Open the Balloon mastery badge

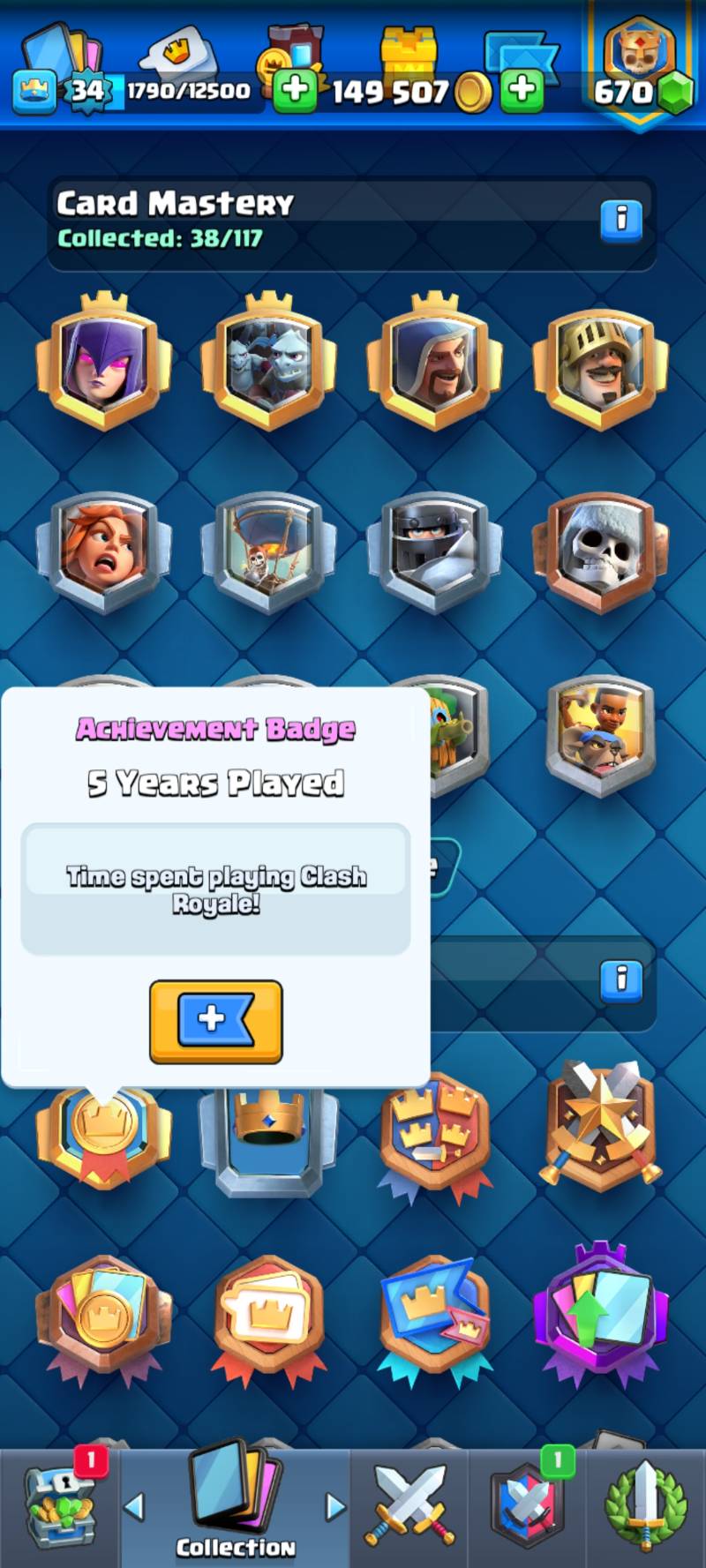[269, 551]
